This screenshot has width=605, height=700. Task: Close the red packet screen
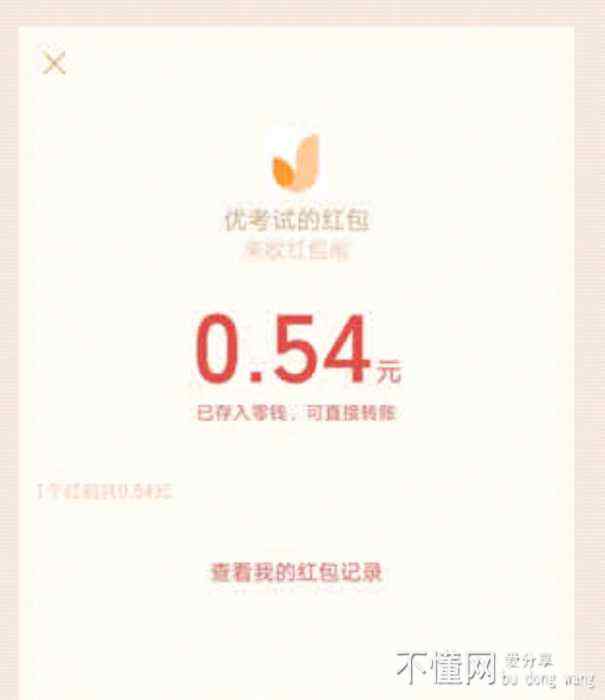pyautogui.click(x=54, y=63)
